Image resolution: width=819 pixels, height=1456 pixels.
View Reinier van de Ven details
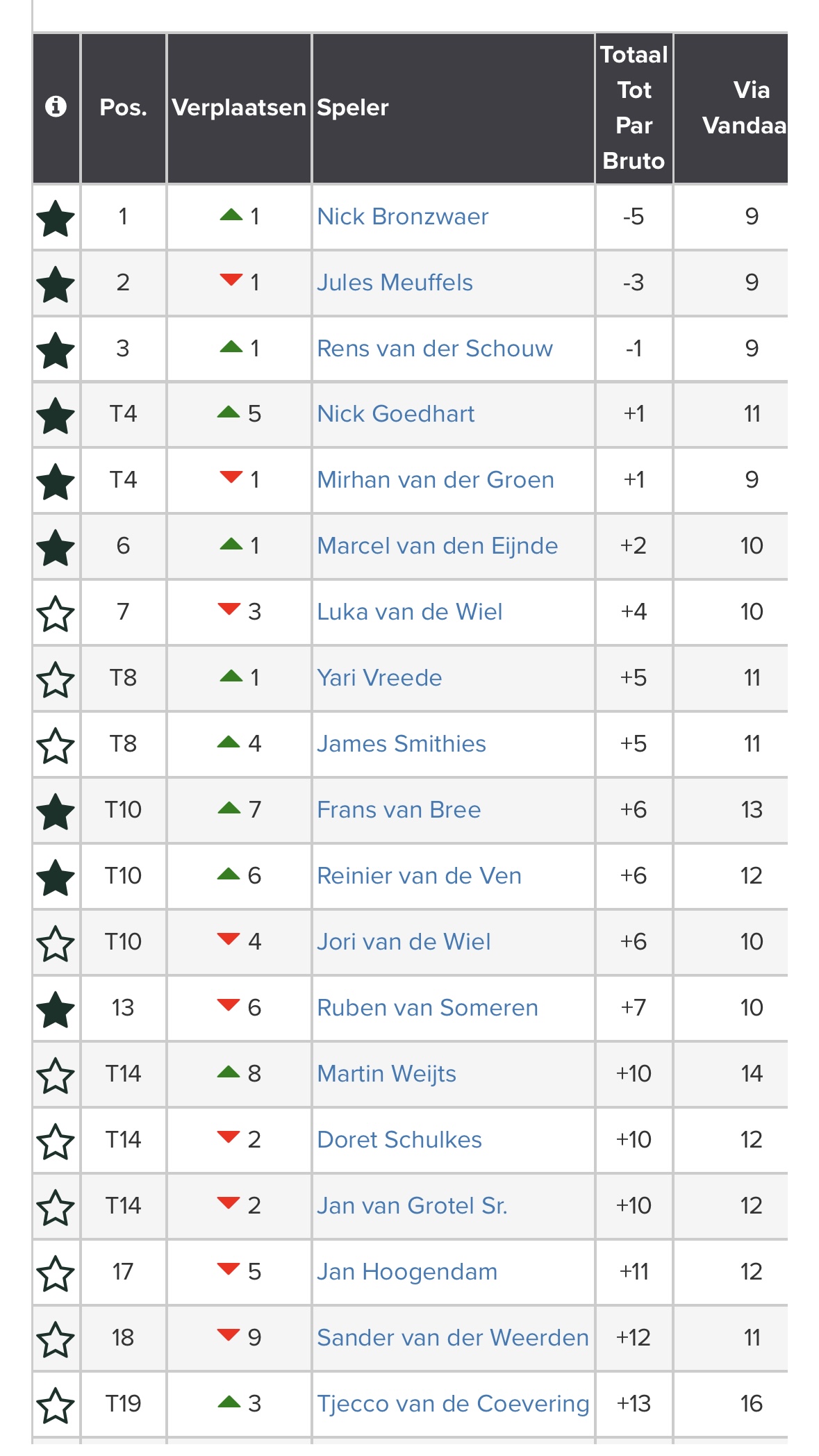[x=419, y=876]
